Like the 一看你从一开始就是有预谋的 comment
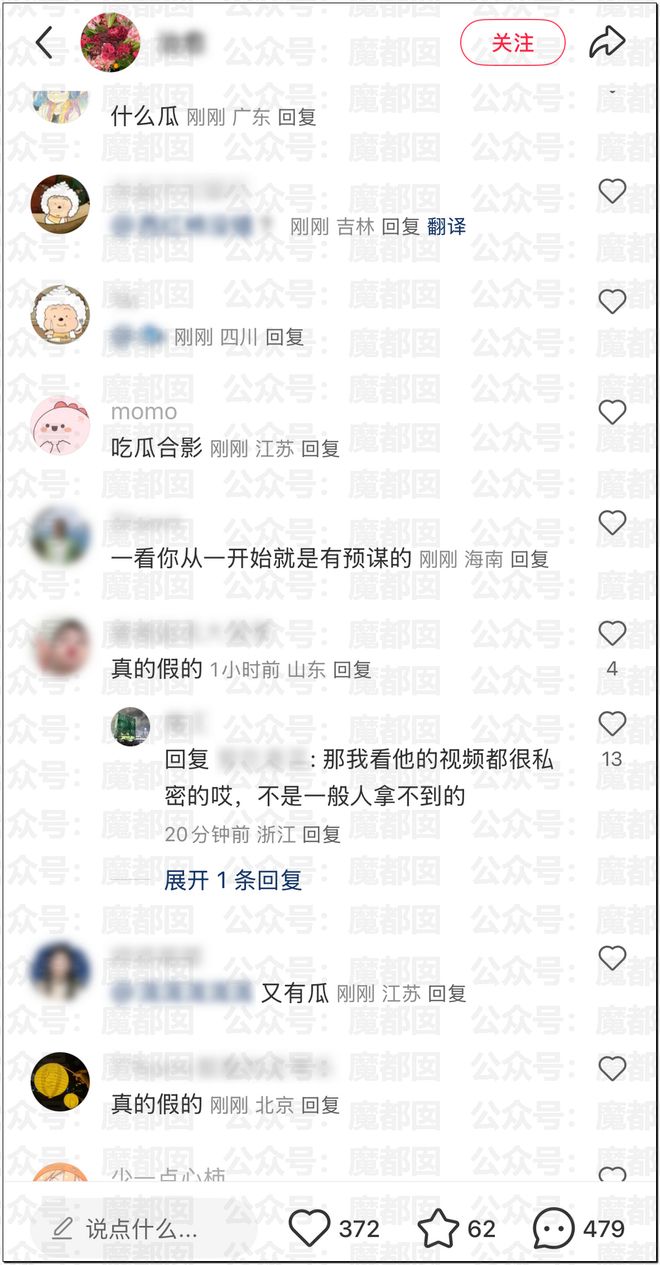The width and height of the screenshot is (660, 1265). click(x=611, y=522)
